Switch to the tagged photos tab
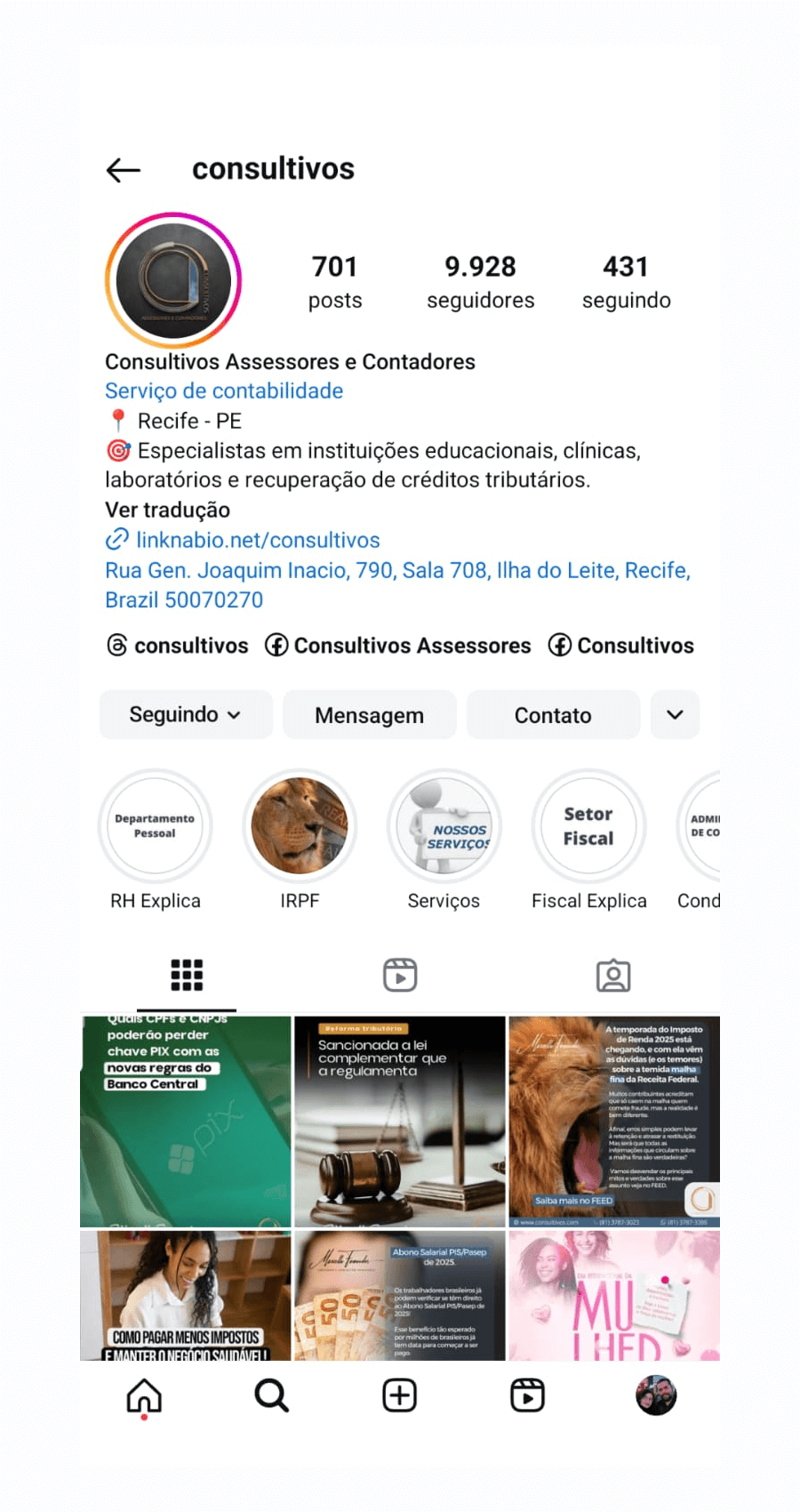This screenshot has width=800, height=1512. 613,975
